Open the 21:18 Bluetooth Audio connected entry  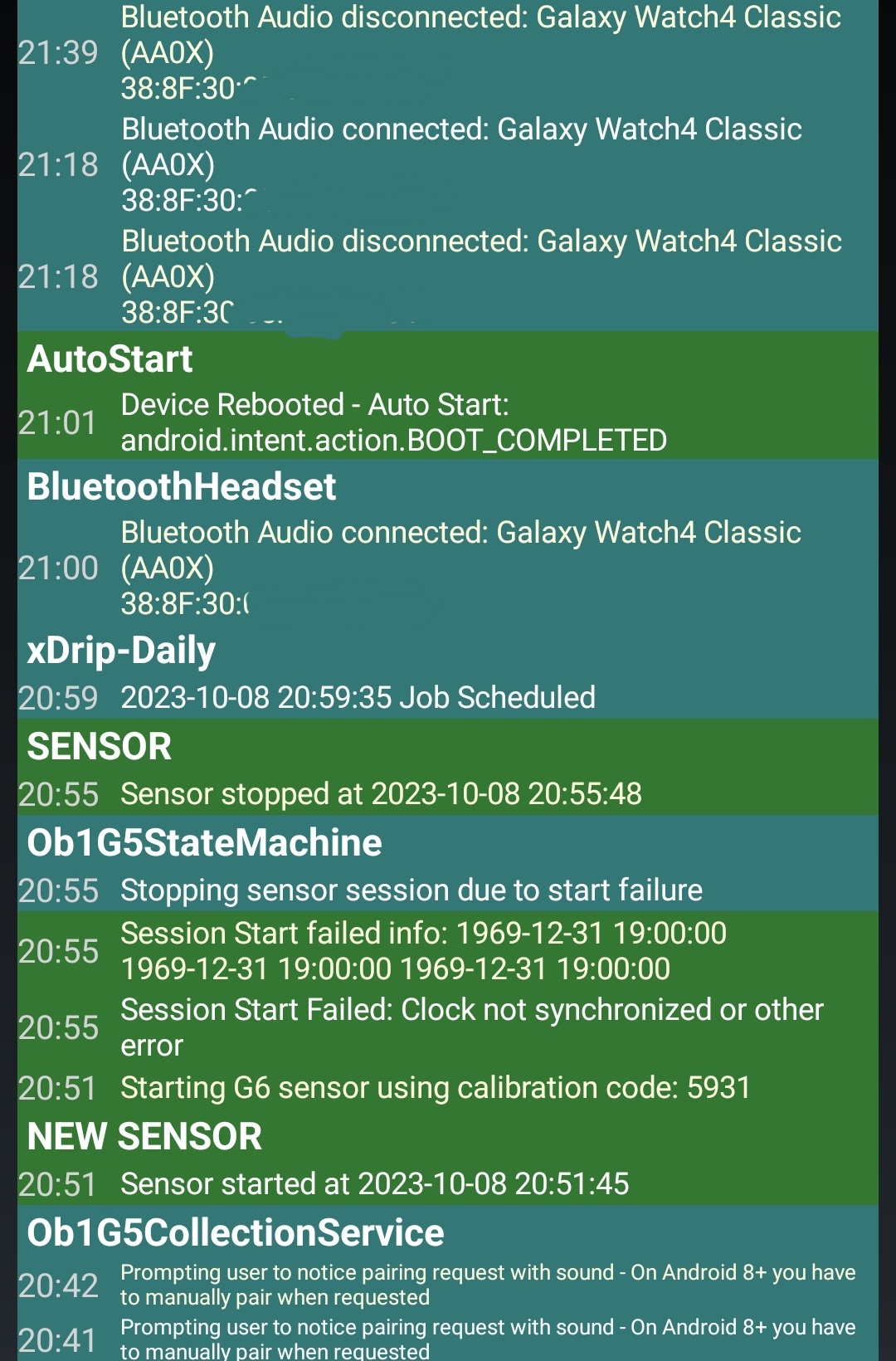(x=448, y=163)
